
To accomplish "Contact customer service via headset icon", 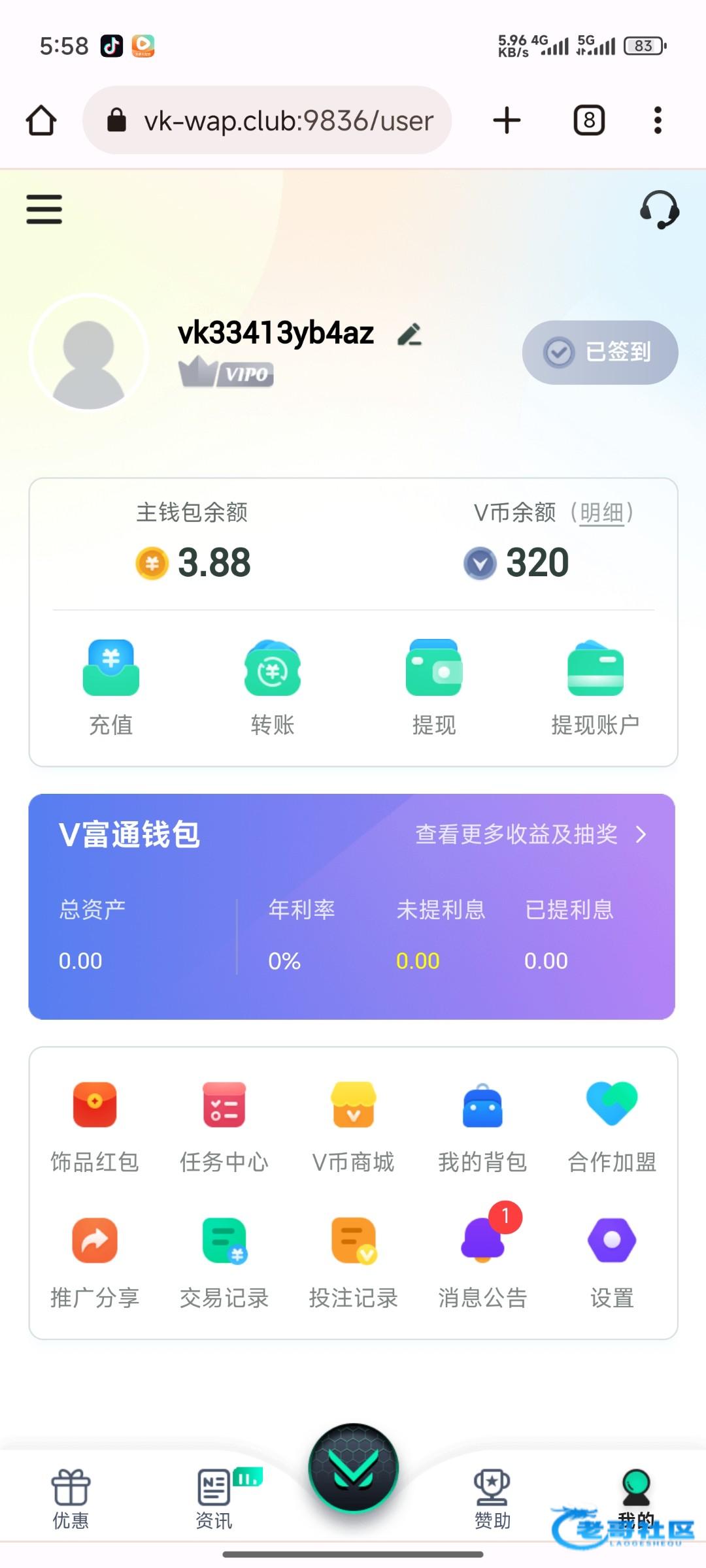I will [x=659, y=209].
